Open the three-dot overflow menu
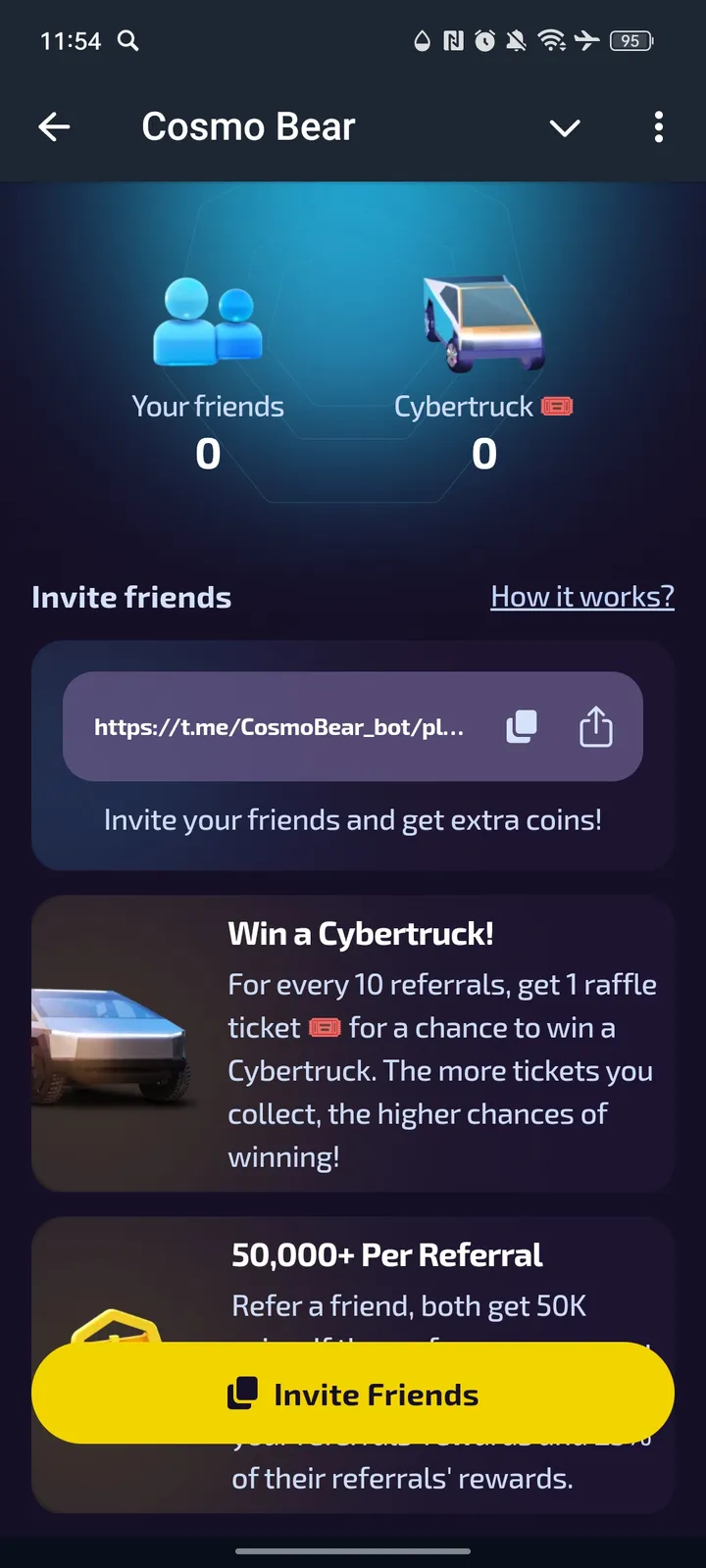Screen dimensions: 706x1568 659,127
